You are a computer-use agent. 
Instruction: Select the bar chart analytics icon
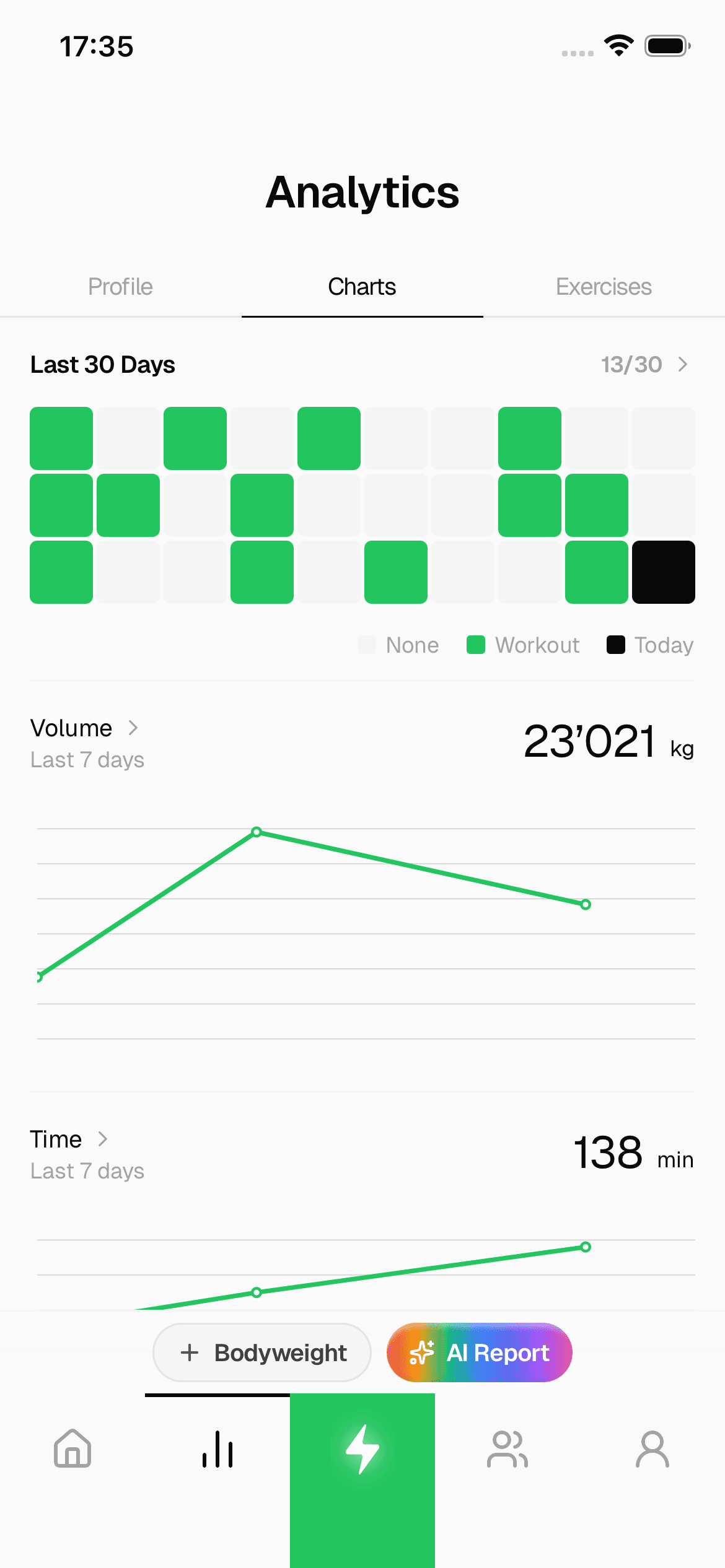click(x=217, y=1449)
